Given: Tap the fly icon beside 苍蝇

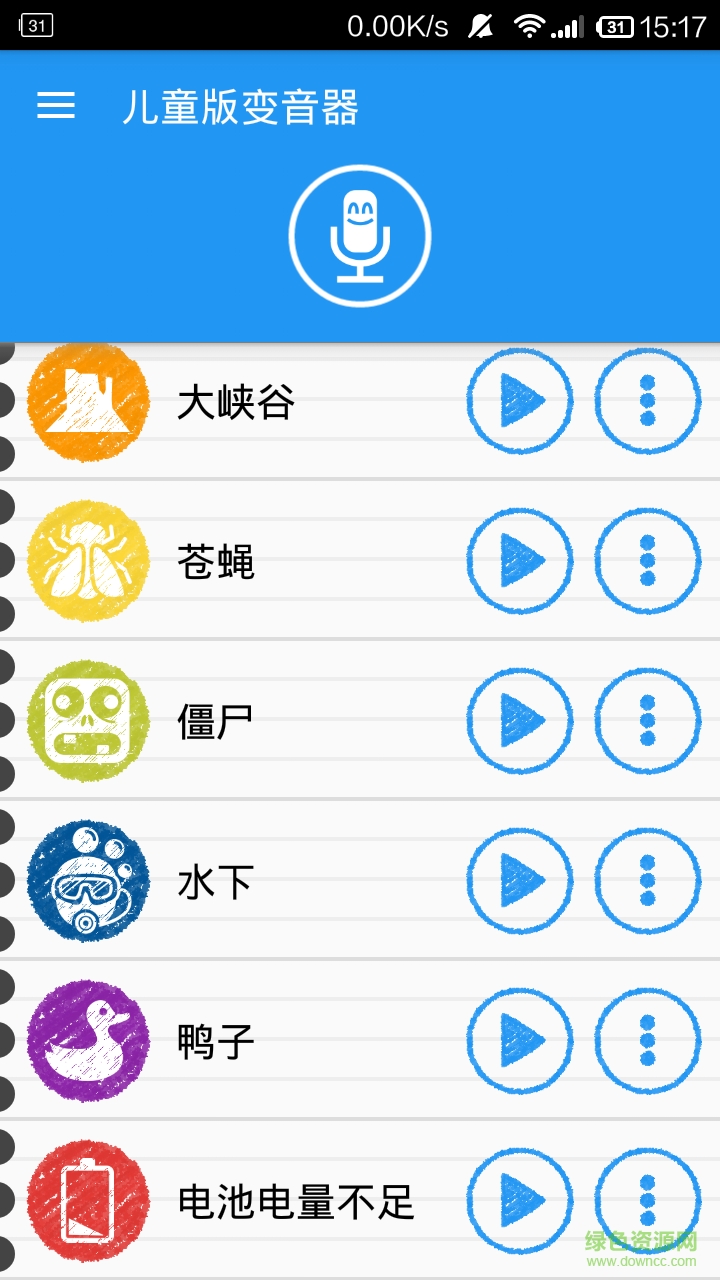Looking at the screenshot, I should (87, 560).
